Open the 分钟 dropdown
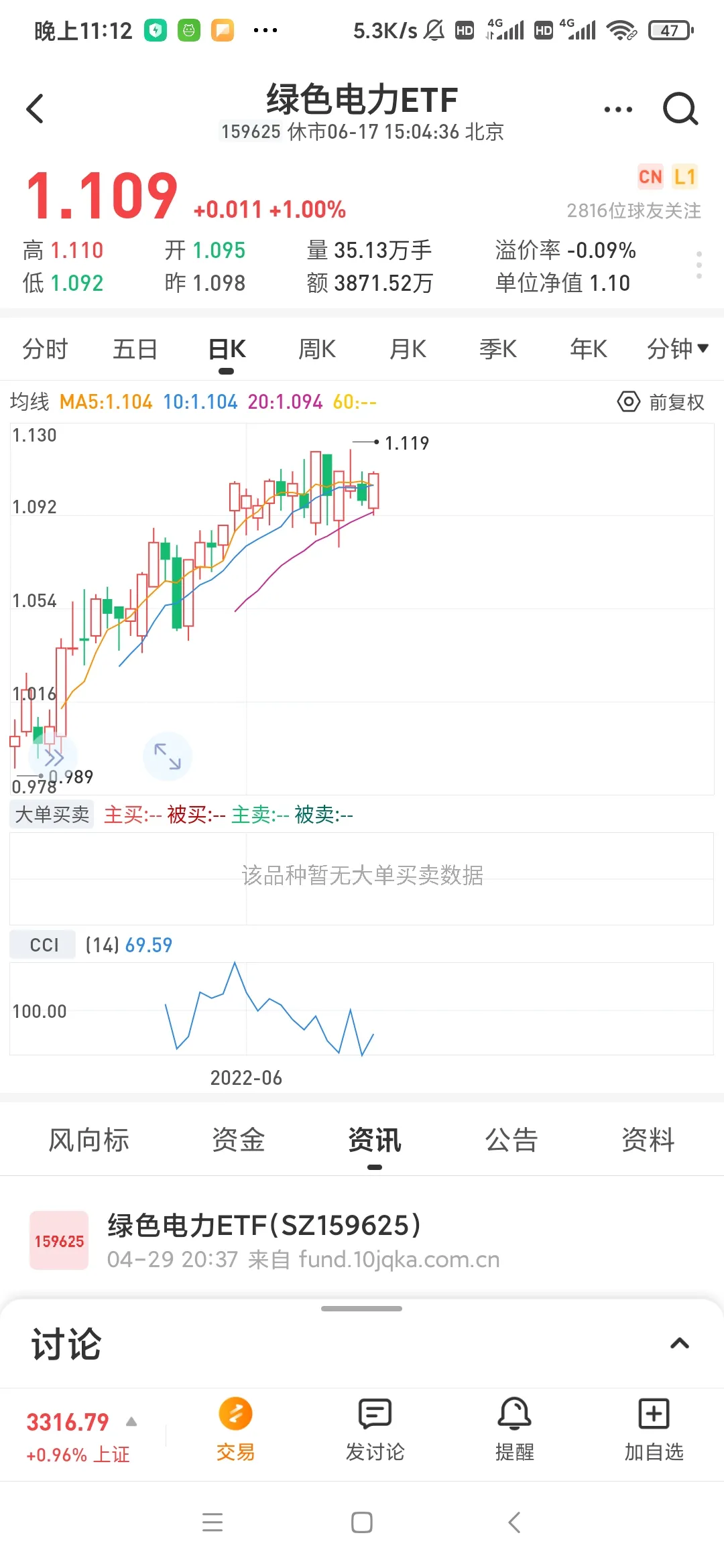724x1568 pixels. (x=676, y=349)
